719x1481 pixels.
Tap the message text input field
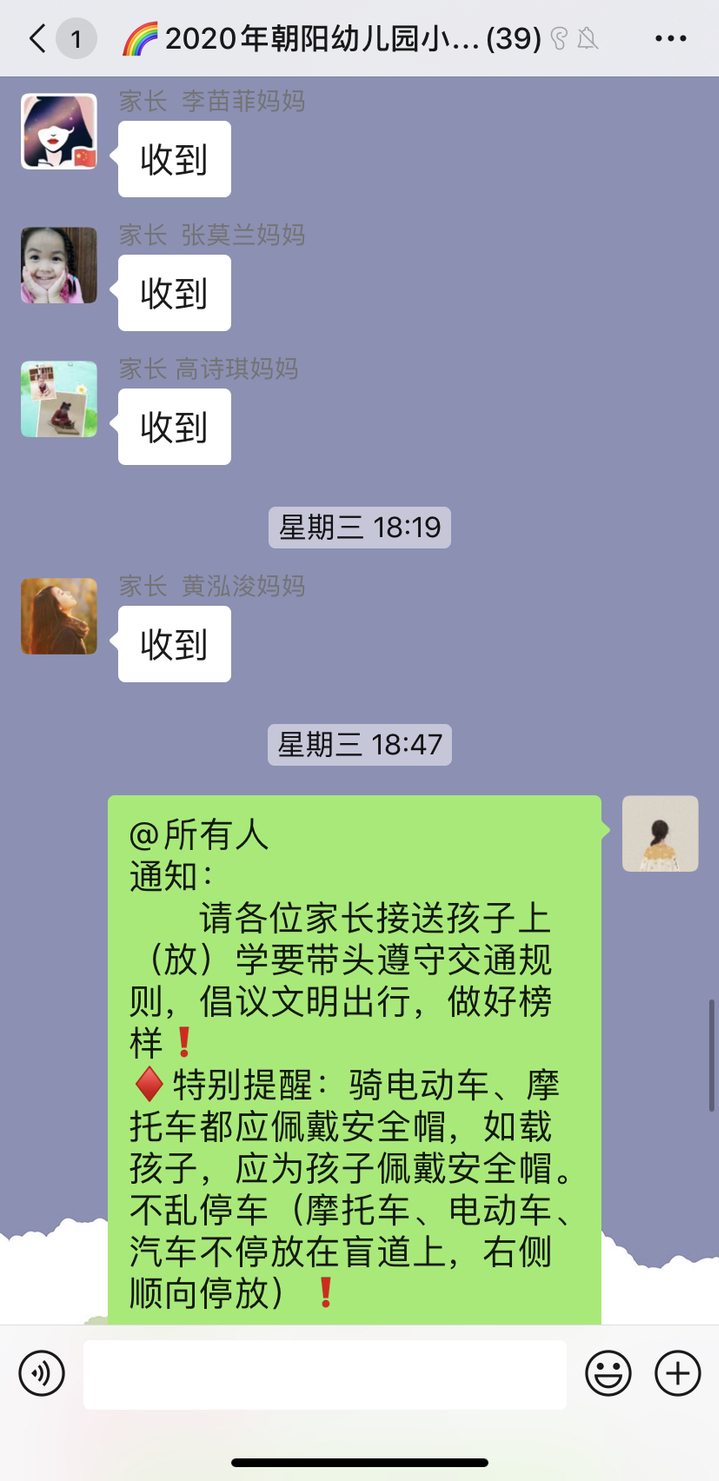coord(324,1374)
